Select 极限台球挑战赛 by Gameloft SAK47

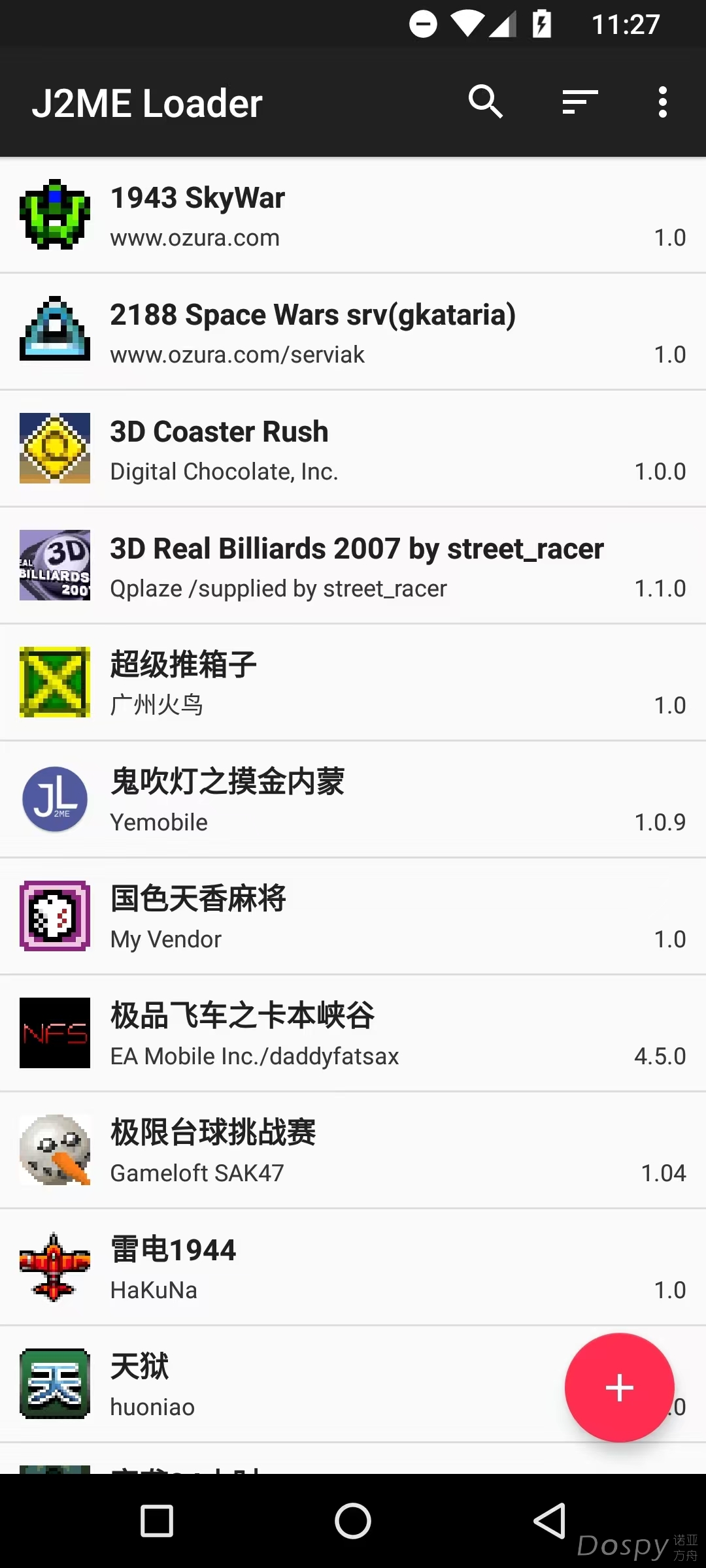pyautogui.click(x=353, y=1151)
